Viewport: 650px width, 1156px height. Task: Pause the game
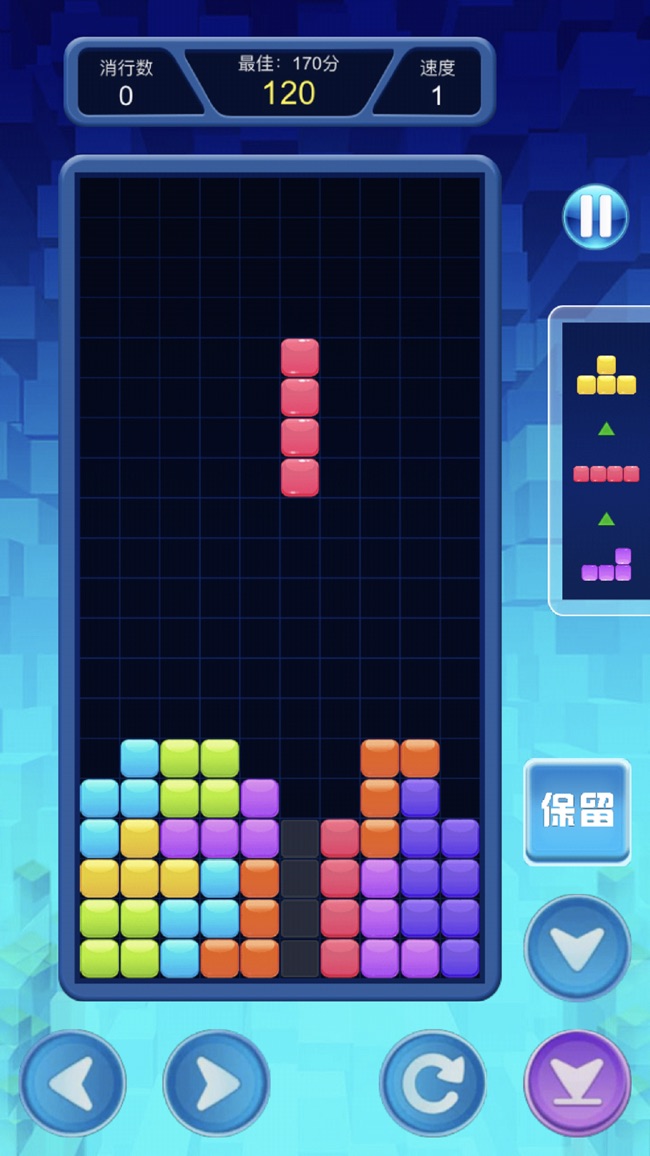click(595, 216)
